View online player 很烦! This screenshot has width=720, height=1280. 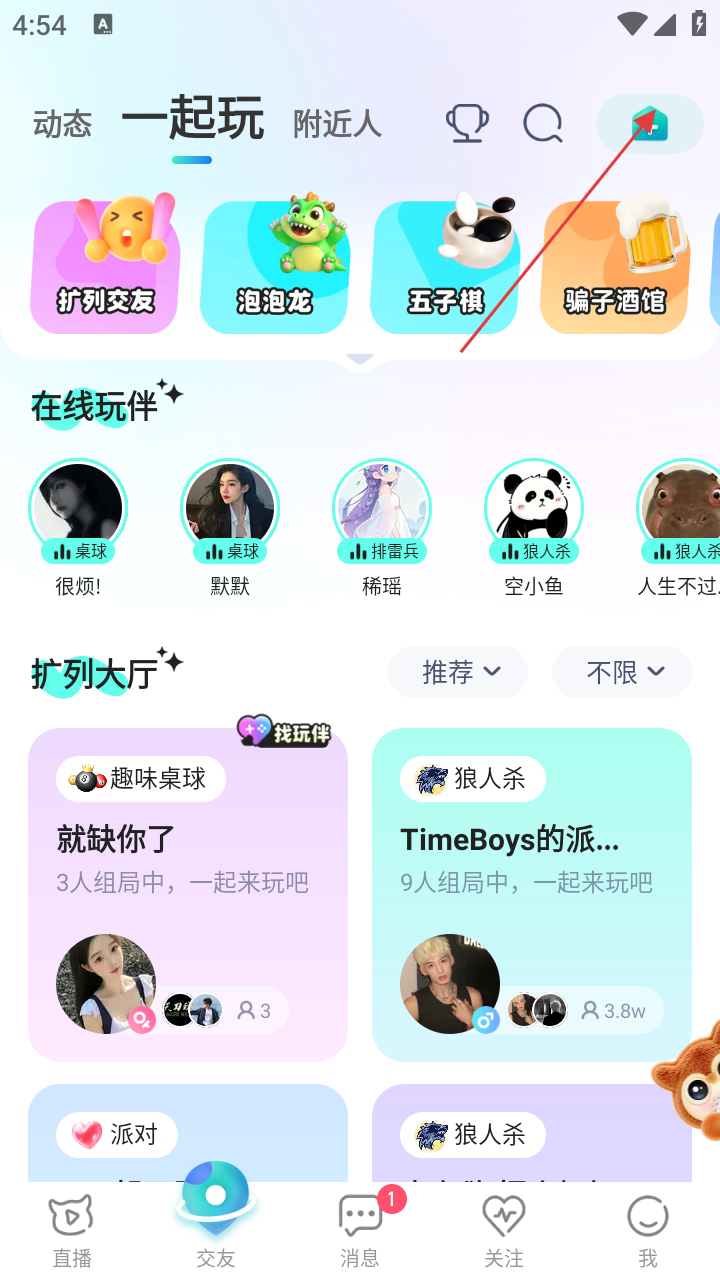pos(78,508)
